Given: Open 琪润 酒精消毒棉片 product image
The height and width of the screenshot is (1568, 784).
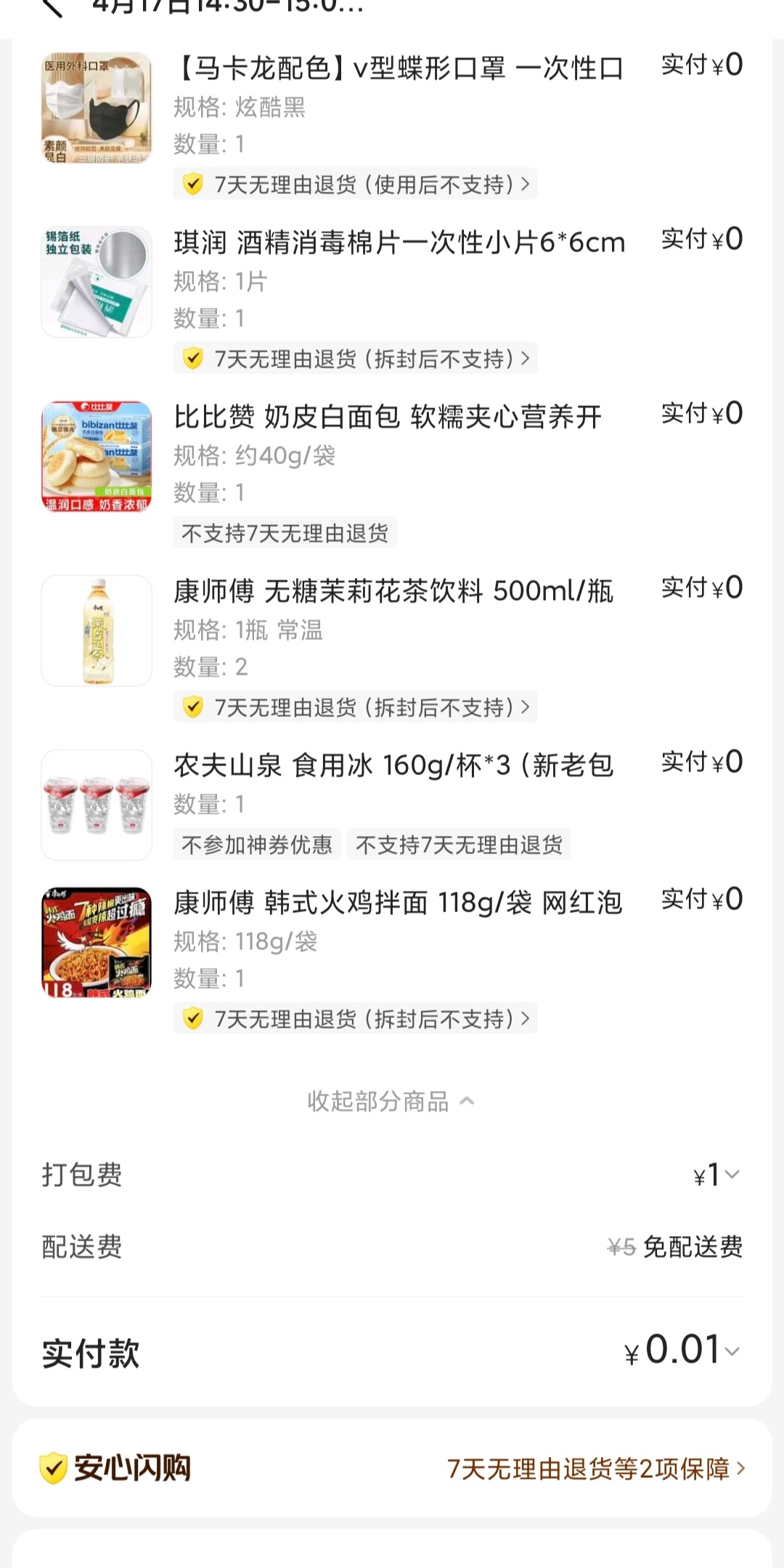Looking at the screenshot, I should click(x=97, y=282).
